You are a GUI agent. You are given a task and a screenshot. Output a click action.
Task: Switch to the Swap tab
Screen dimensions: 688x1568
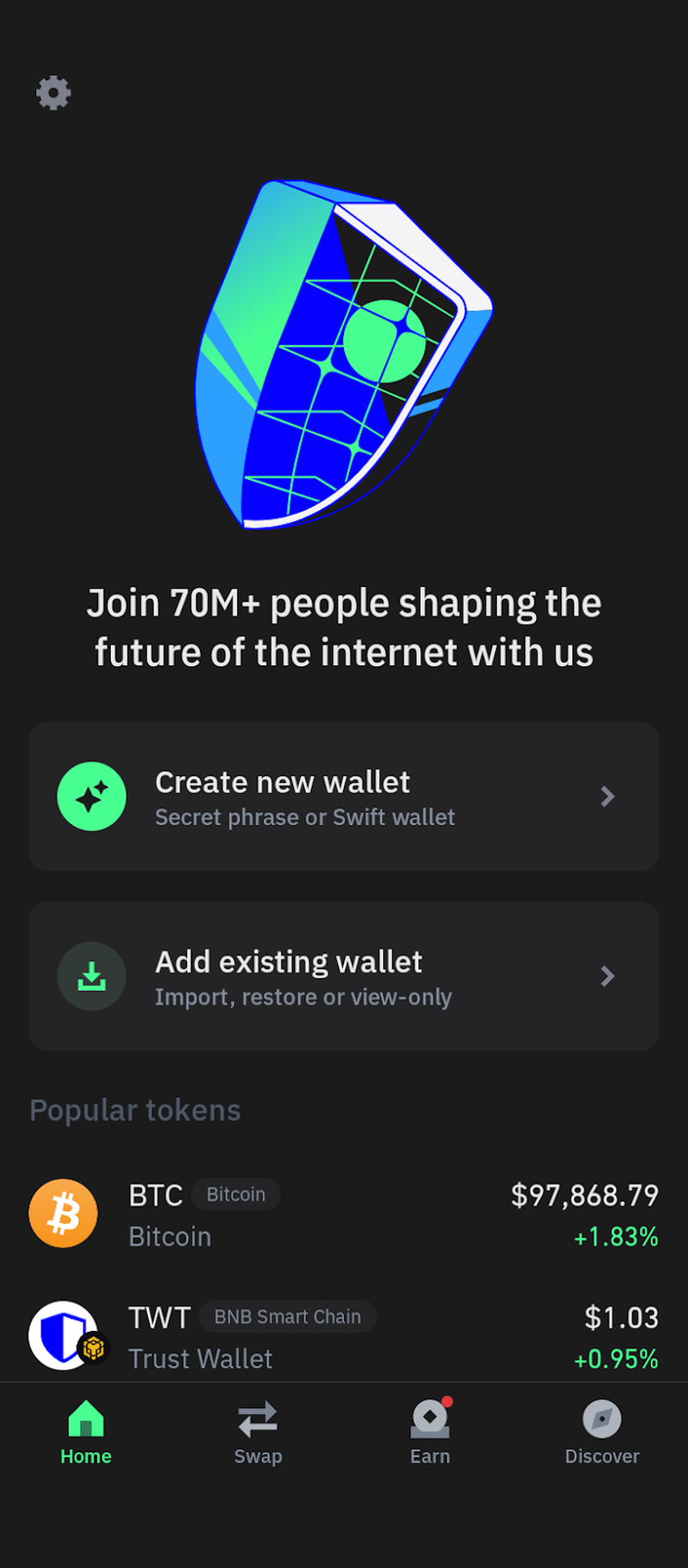257,1434
